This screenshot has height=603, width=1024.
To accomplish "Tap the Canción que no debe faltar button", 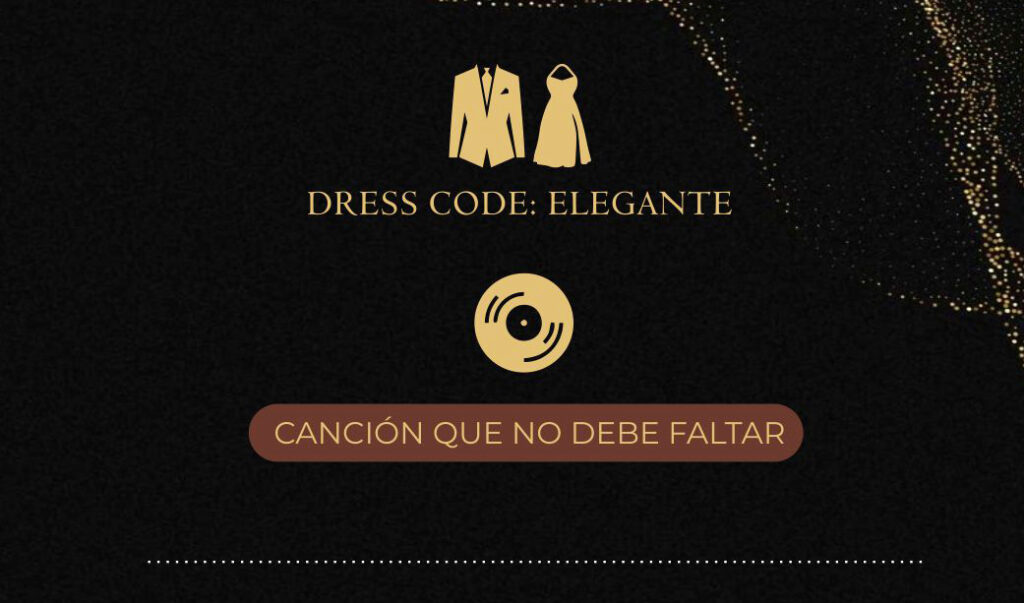I will click(x=526, y=433).
